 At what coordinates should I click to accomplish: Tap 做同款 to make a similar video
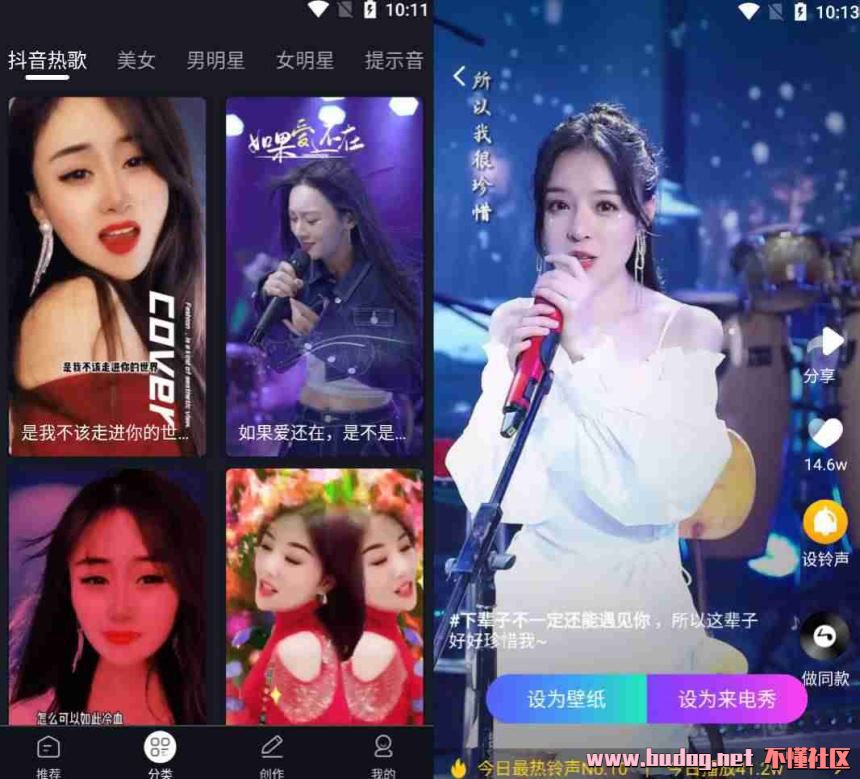click(826, 645)
